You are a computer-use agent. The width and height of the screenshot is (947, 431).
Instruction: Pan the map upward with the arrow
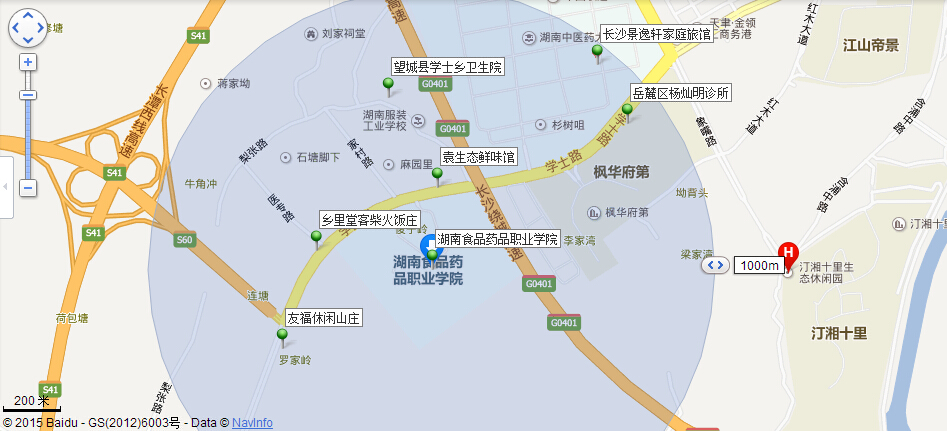[x=28, y=15]
